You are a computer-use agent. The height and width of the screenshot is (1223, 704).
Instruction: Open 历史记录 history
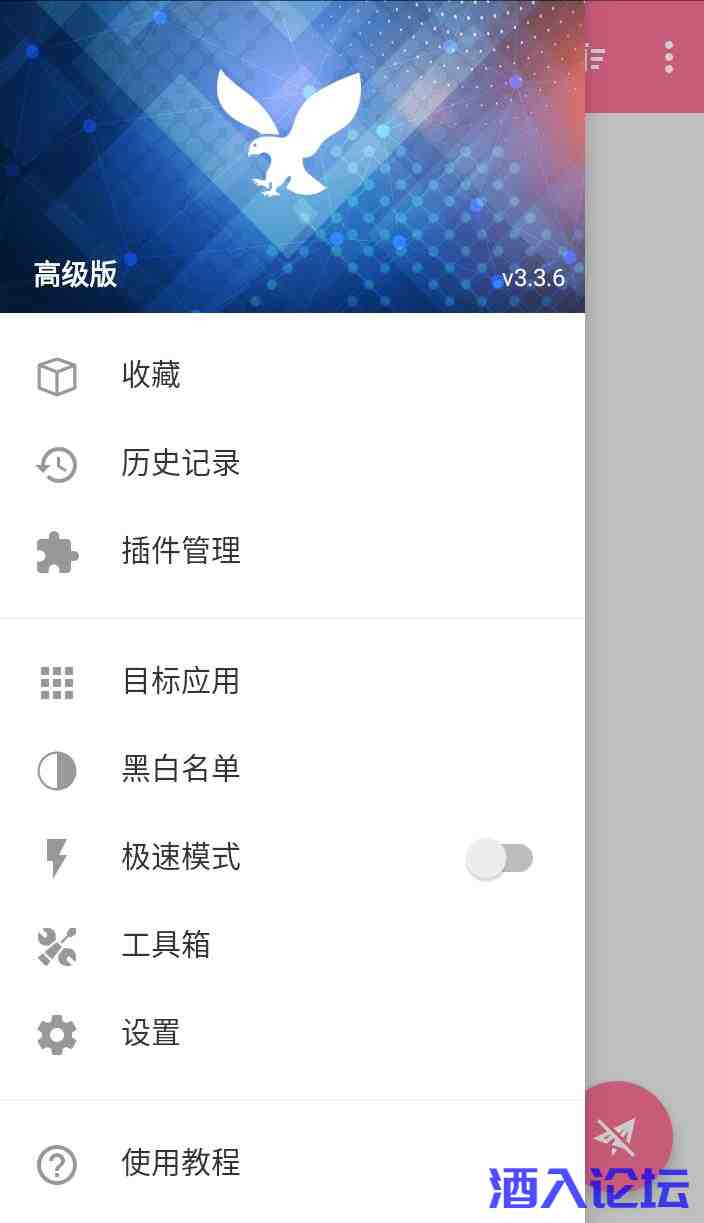pos(180,464)
